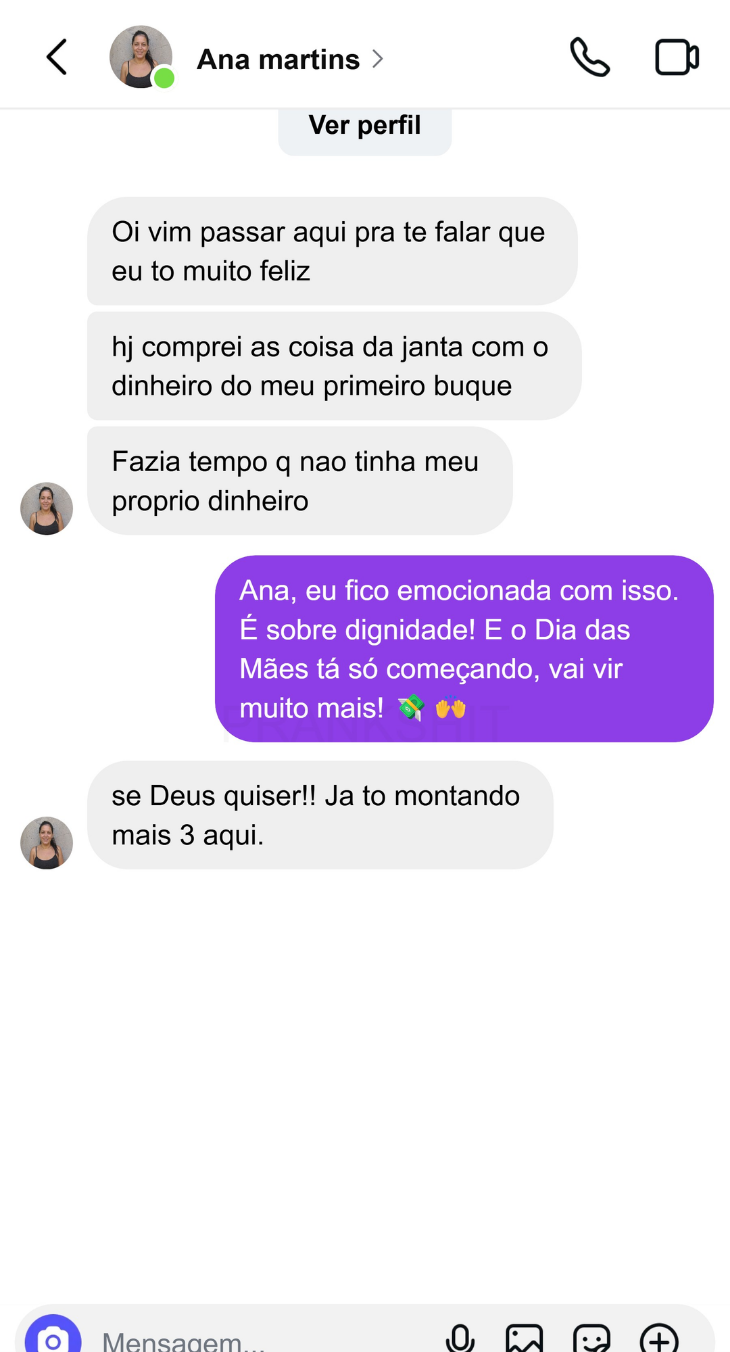Start a video call with Ana martins
The image size is (730, 1352).
676,57
